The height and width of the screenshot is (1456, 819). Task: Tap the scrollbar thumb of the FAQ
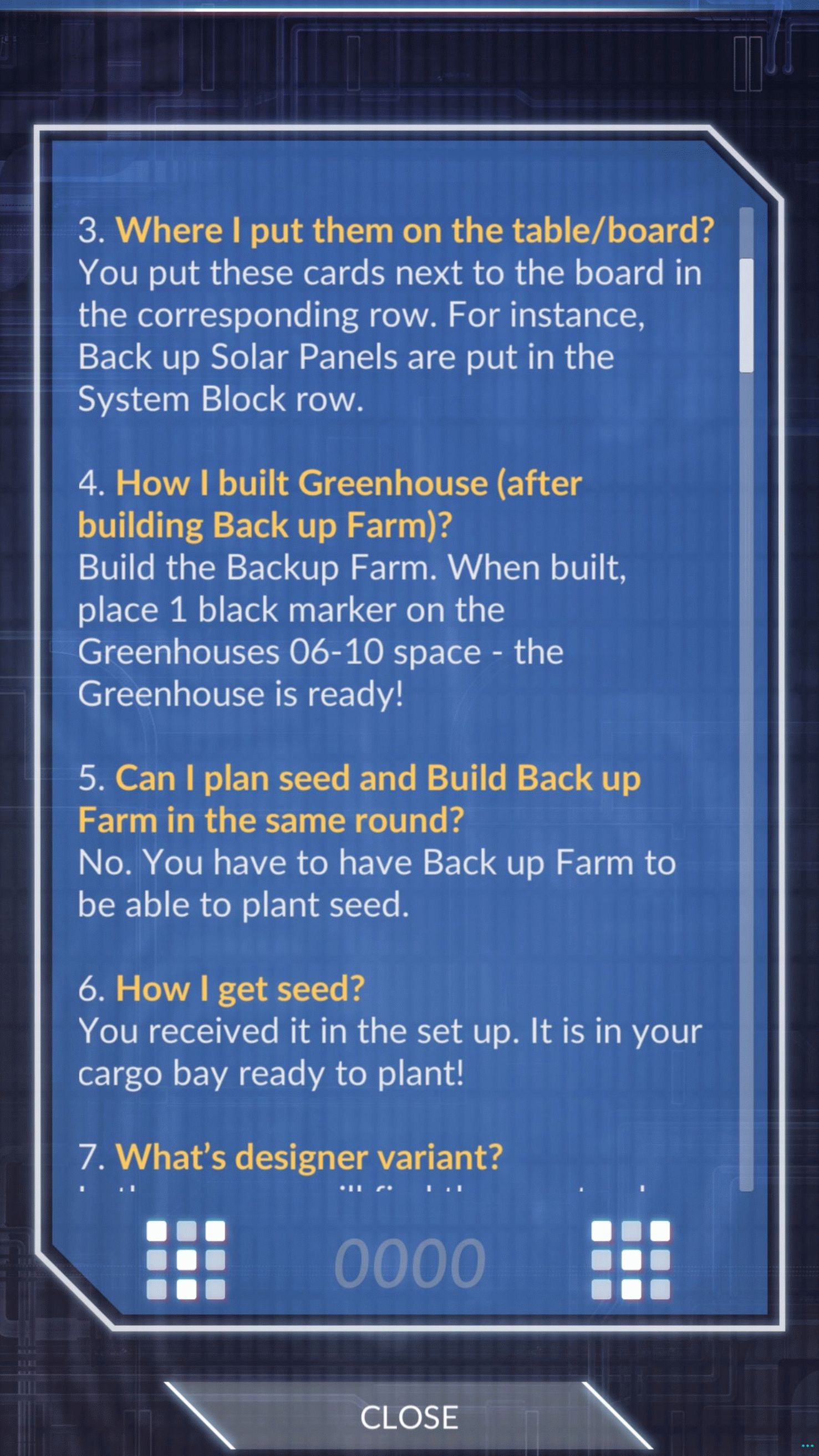747,315
